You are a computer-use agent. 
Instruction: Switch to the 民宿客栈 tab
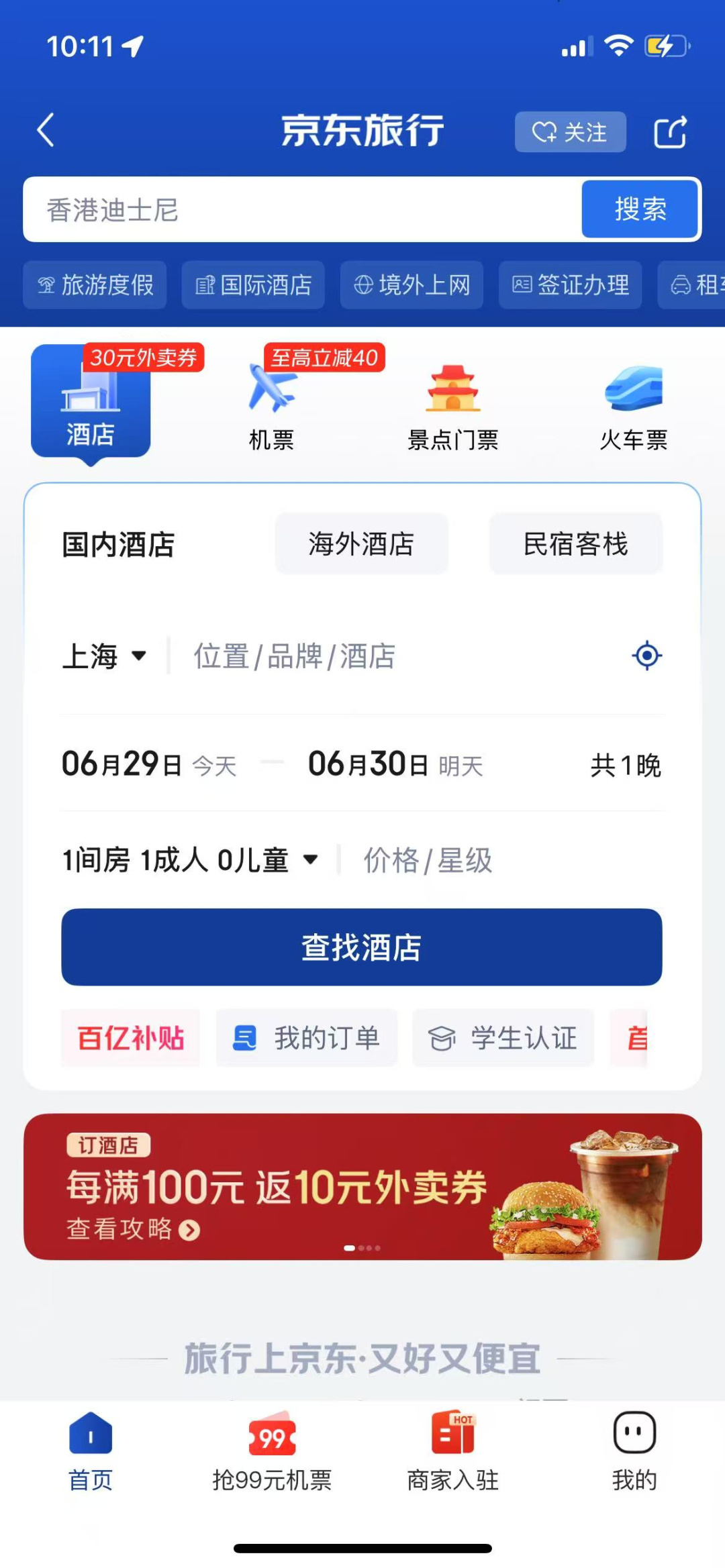[x=575, y=543]
